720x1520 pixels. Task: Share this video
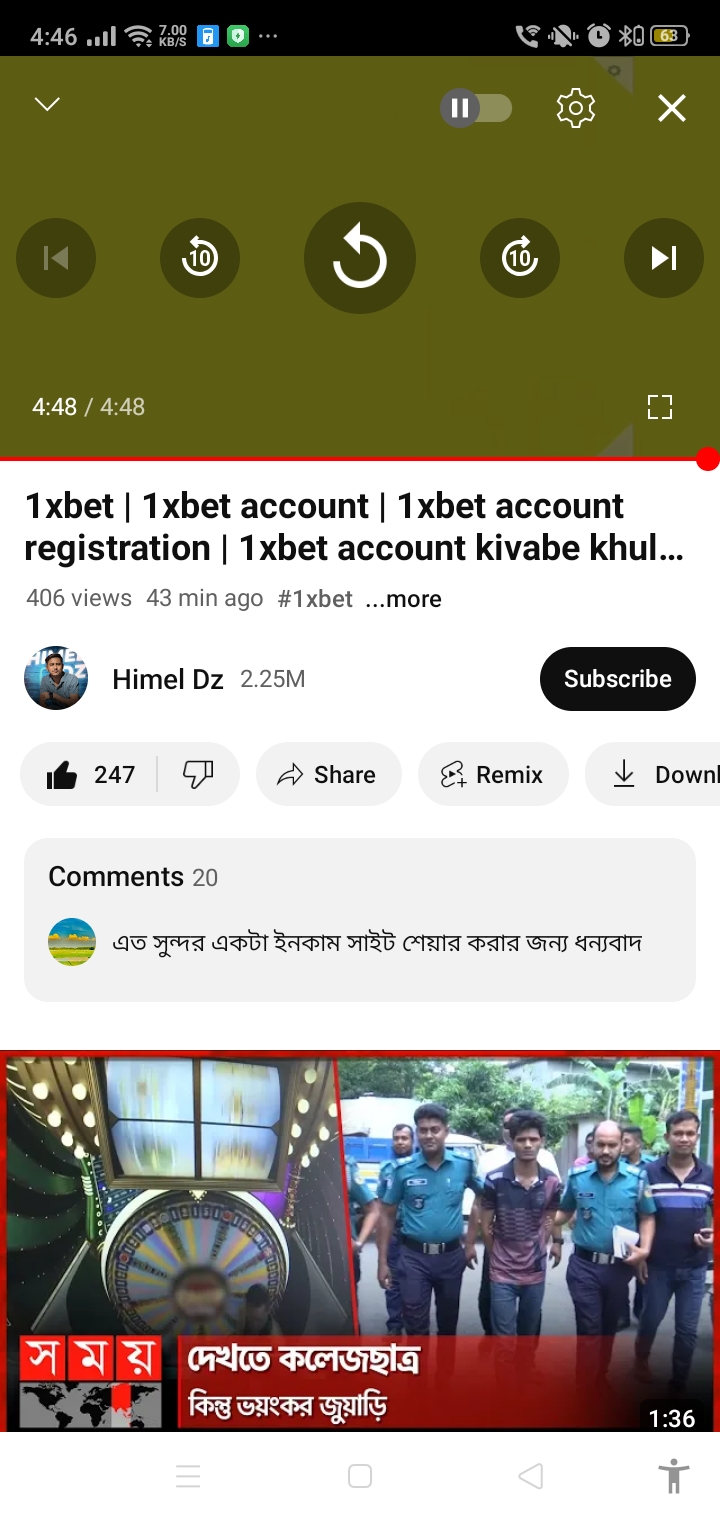pyautogui.click(x=328, y=775)
